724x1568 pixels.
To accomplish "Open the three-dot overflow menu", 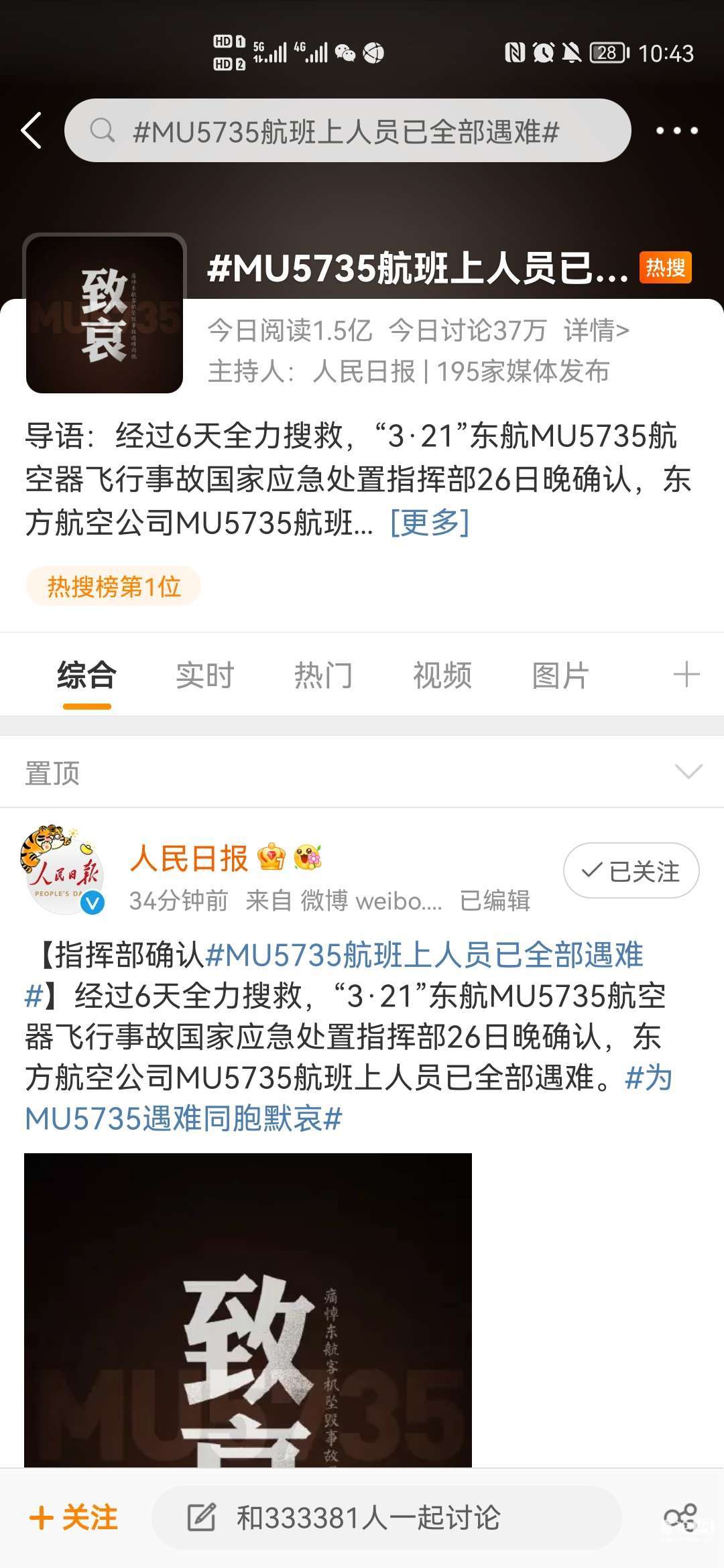I will click(676, 131).
